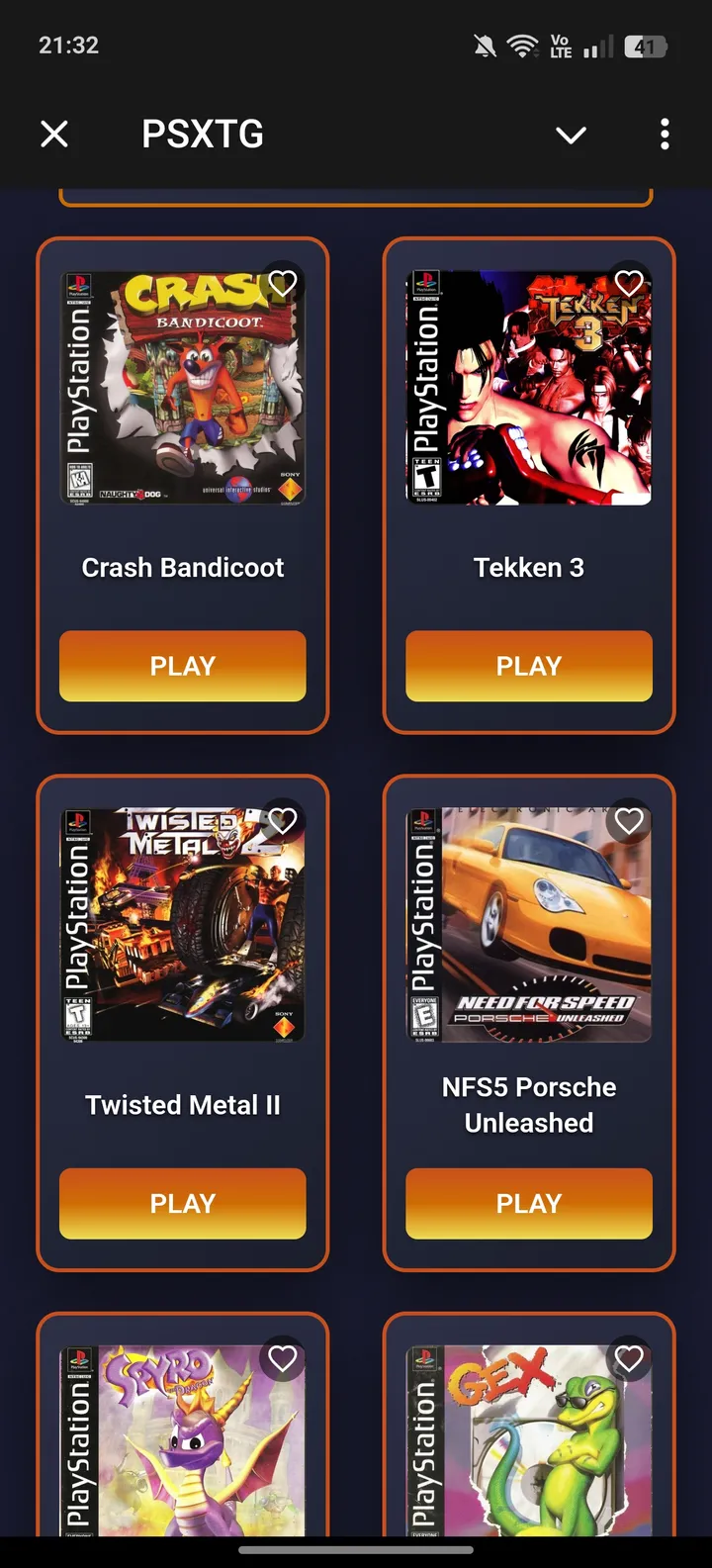Screen dimensions: 712x1568
Task: Toggle the heart on the Gex card
Action: pyautogui.click(x=629, y=1356)
